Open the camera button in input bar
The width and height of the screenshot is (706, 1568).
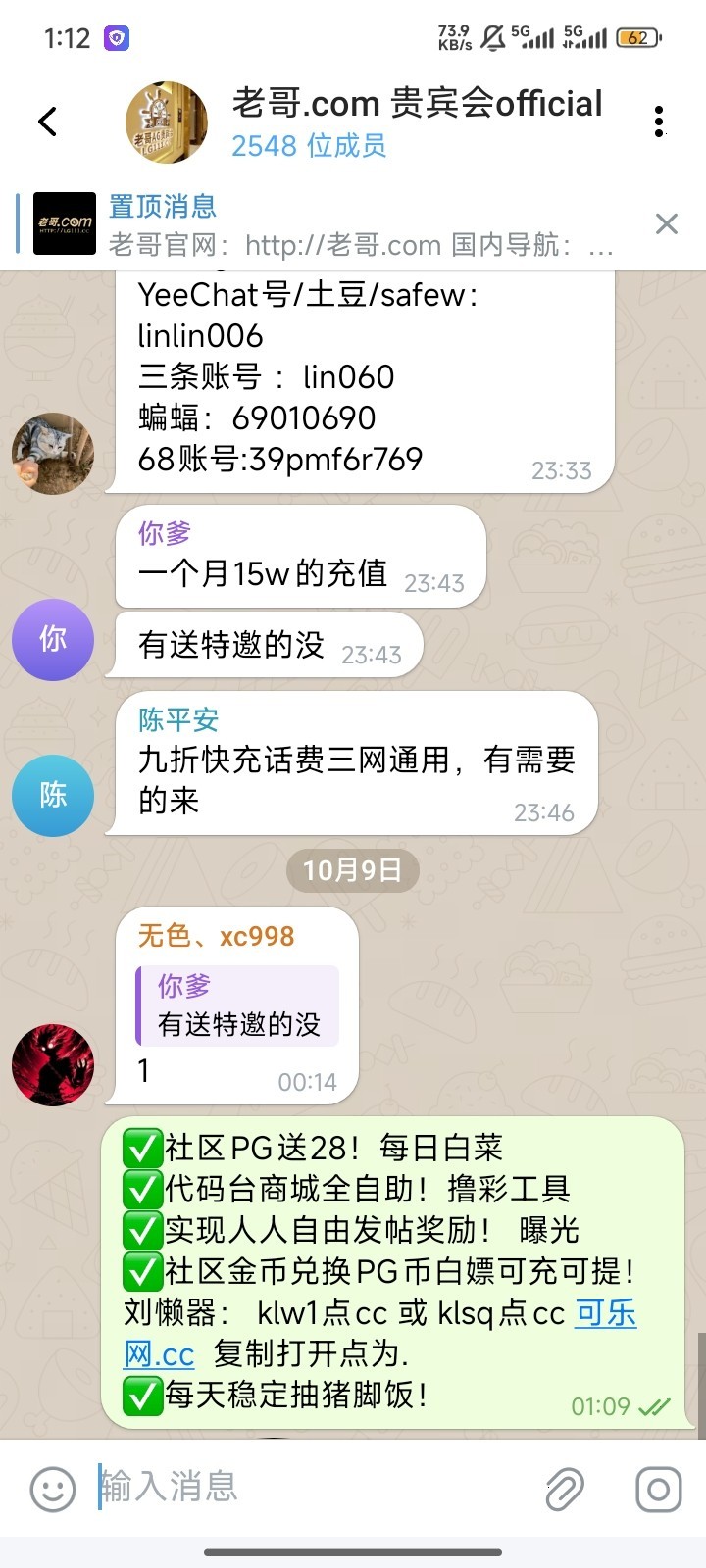pyautogui.click(x=658, y=1490)
